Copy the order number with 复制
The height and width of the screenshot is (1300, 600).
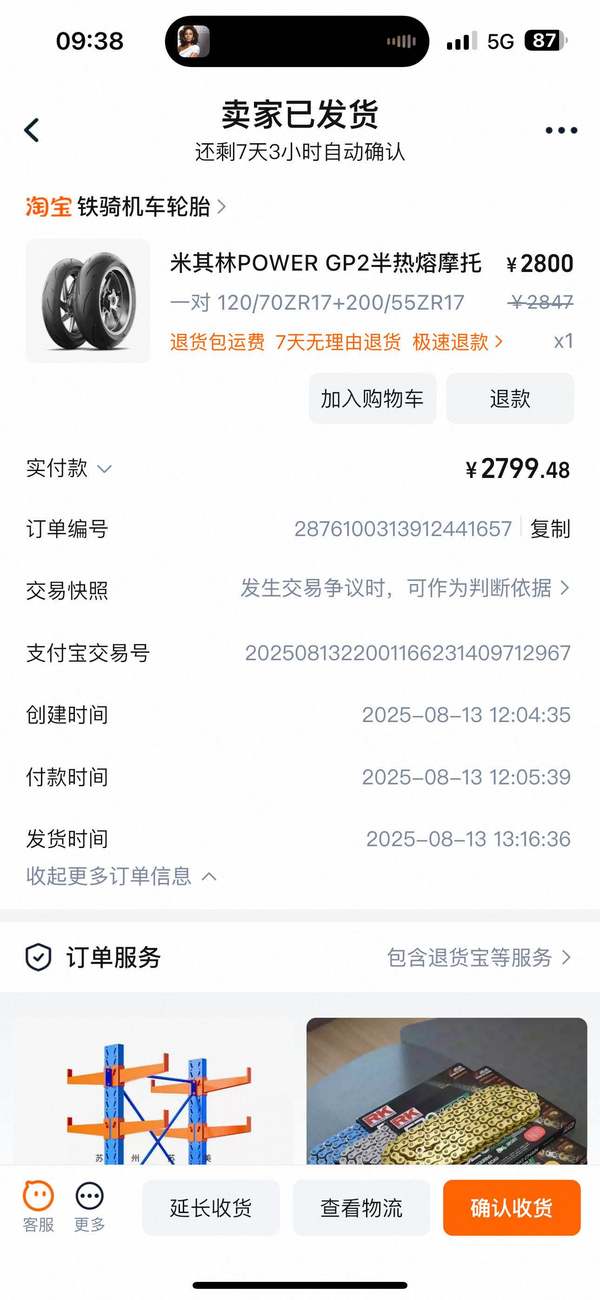click(x=550, y=529)
